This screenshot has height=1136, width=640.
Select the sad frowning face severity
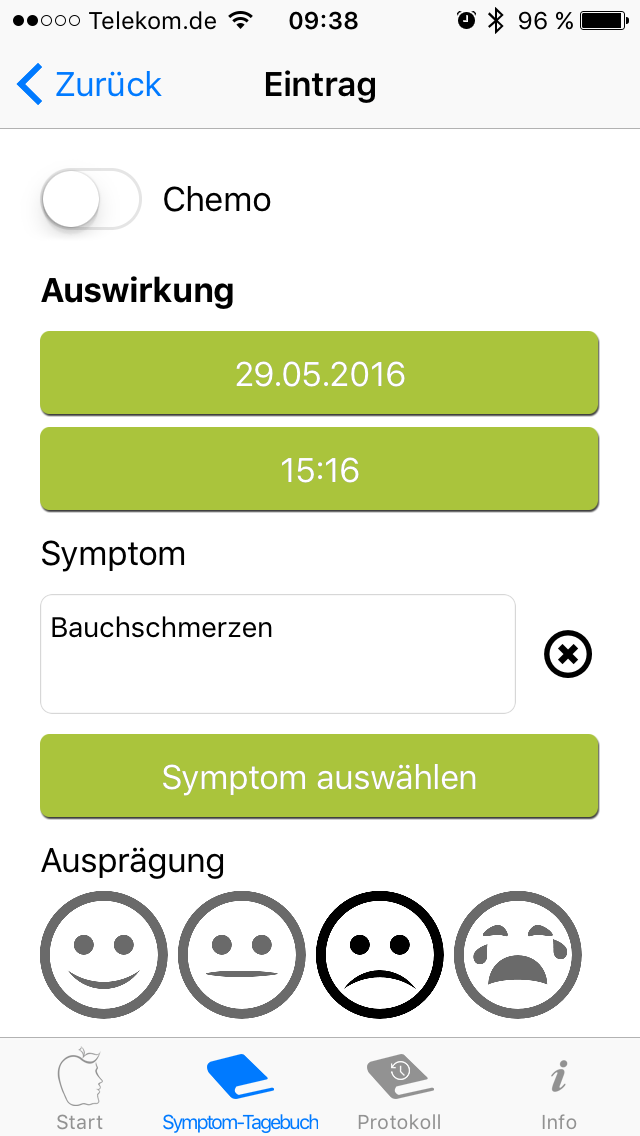point(380,955)
